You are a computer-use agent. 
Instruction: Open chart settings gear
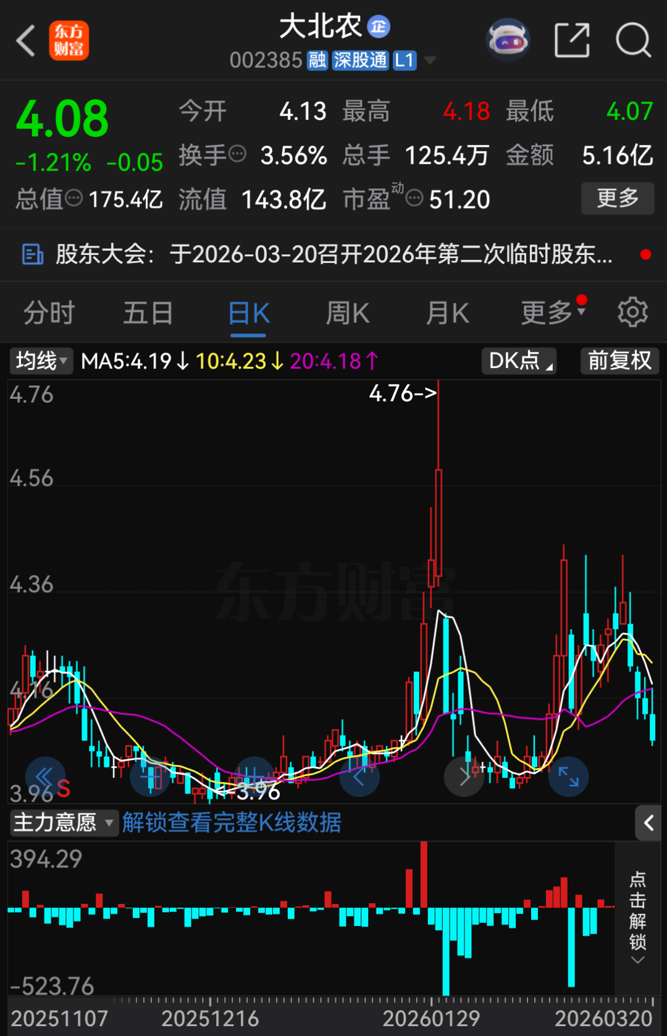pyautogui.click(x=632, y=312)
